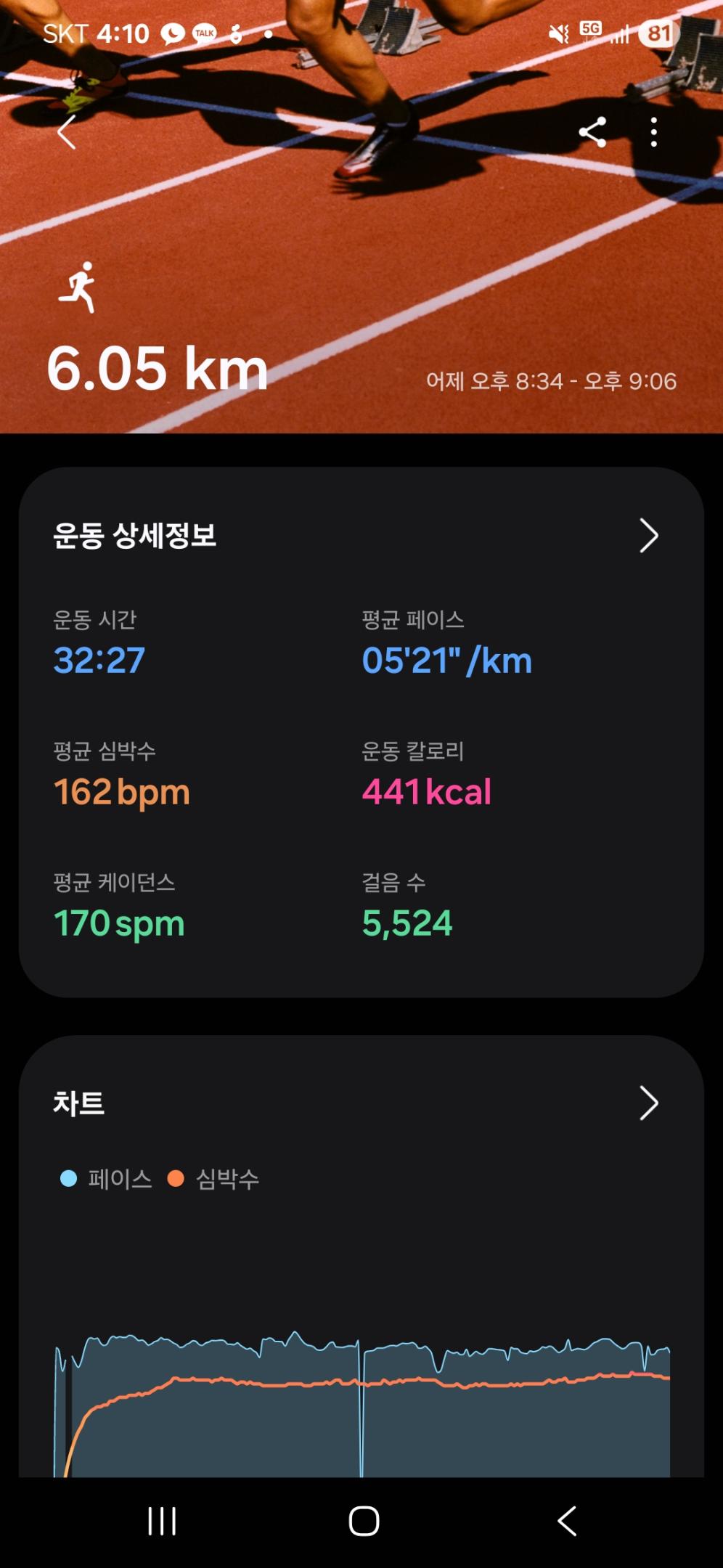The width and height of the screenshot is (723, 1568).
Task: Go back using the top-left arrow
Action: 67,132
